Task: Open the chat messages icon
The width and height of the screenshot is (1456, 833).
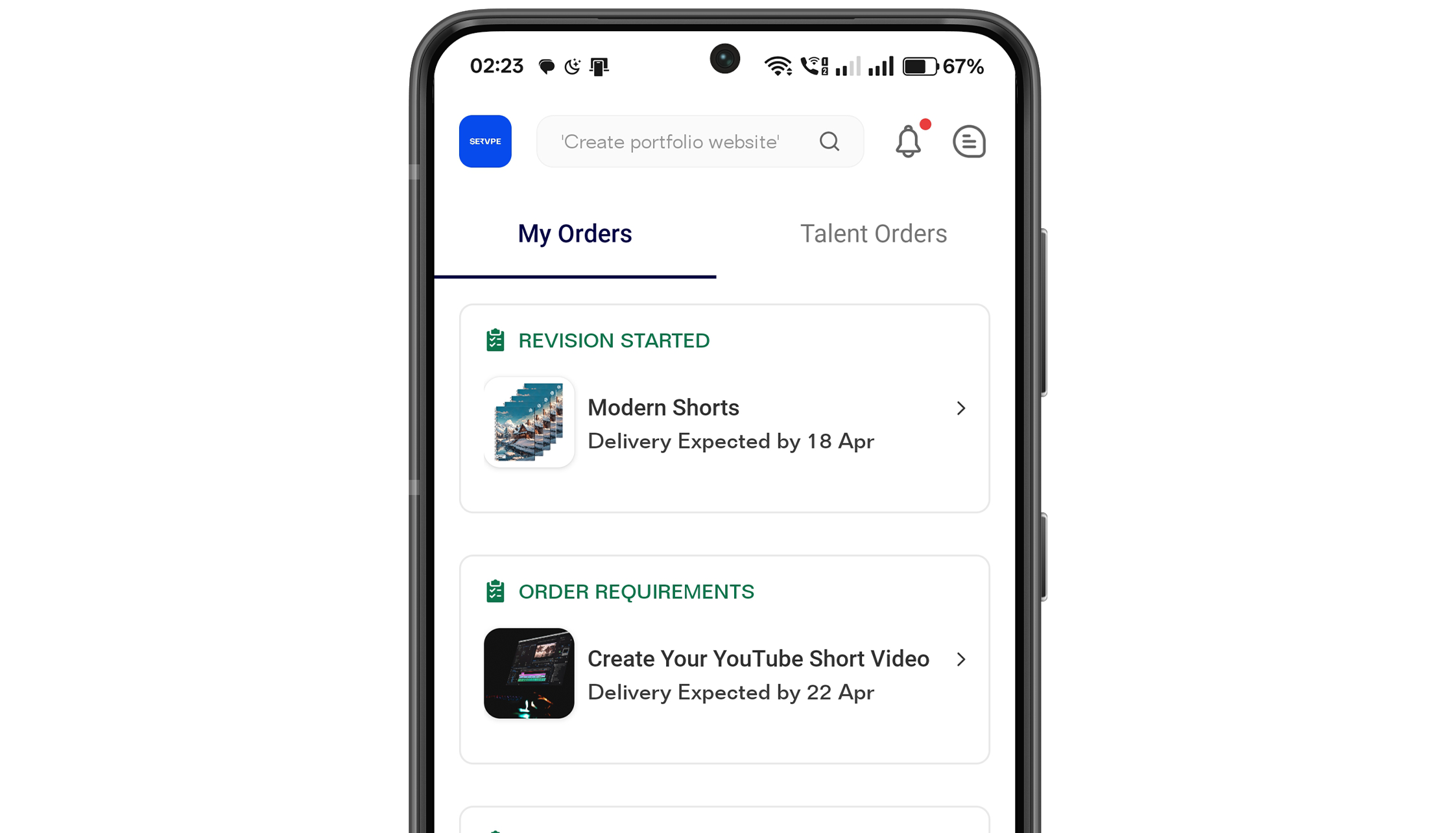Action: [969, 141]
